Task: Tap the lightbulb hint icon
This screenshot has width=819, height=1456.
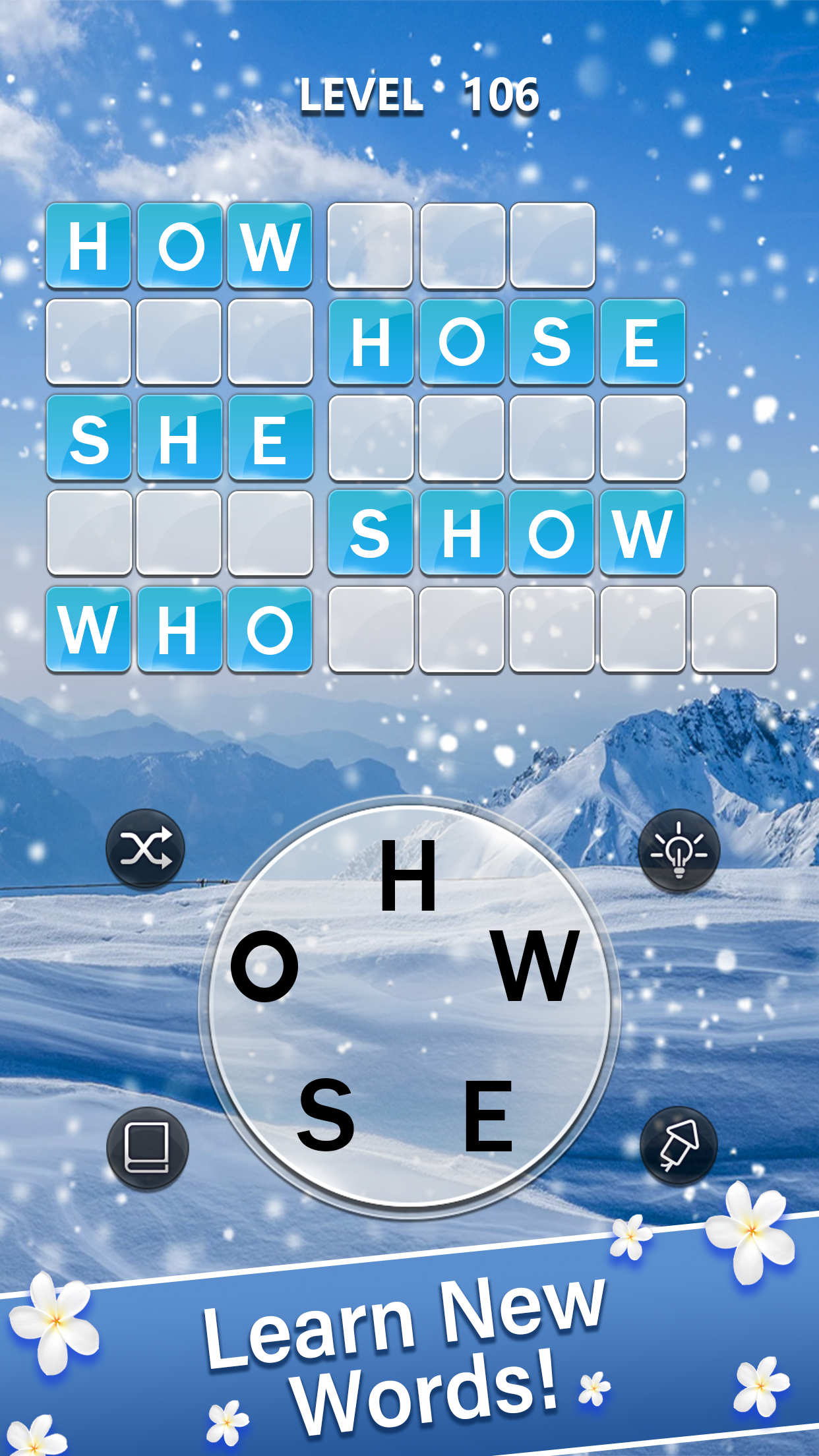Action: [681, 849]
